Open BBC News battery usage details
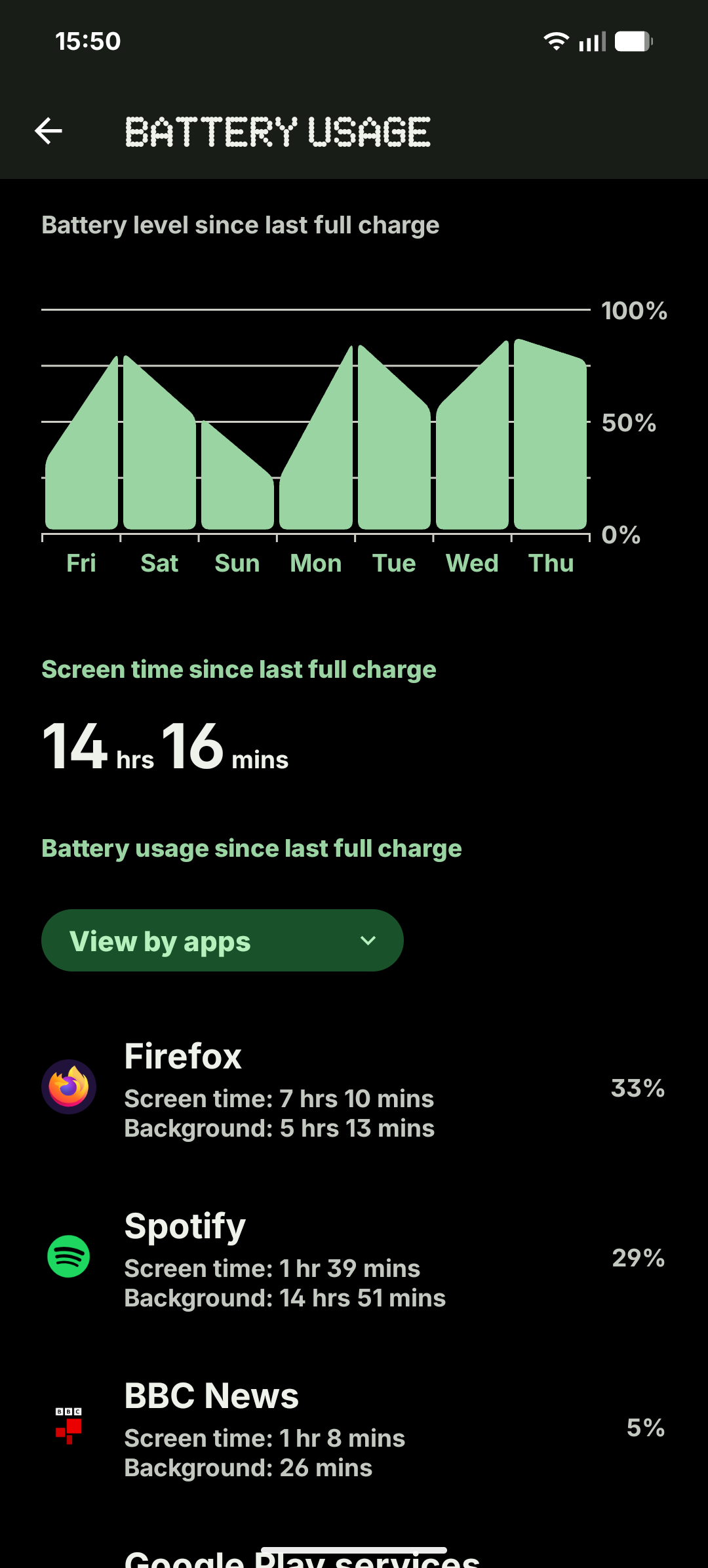 click(x=354, y=1428)
